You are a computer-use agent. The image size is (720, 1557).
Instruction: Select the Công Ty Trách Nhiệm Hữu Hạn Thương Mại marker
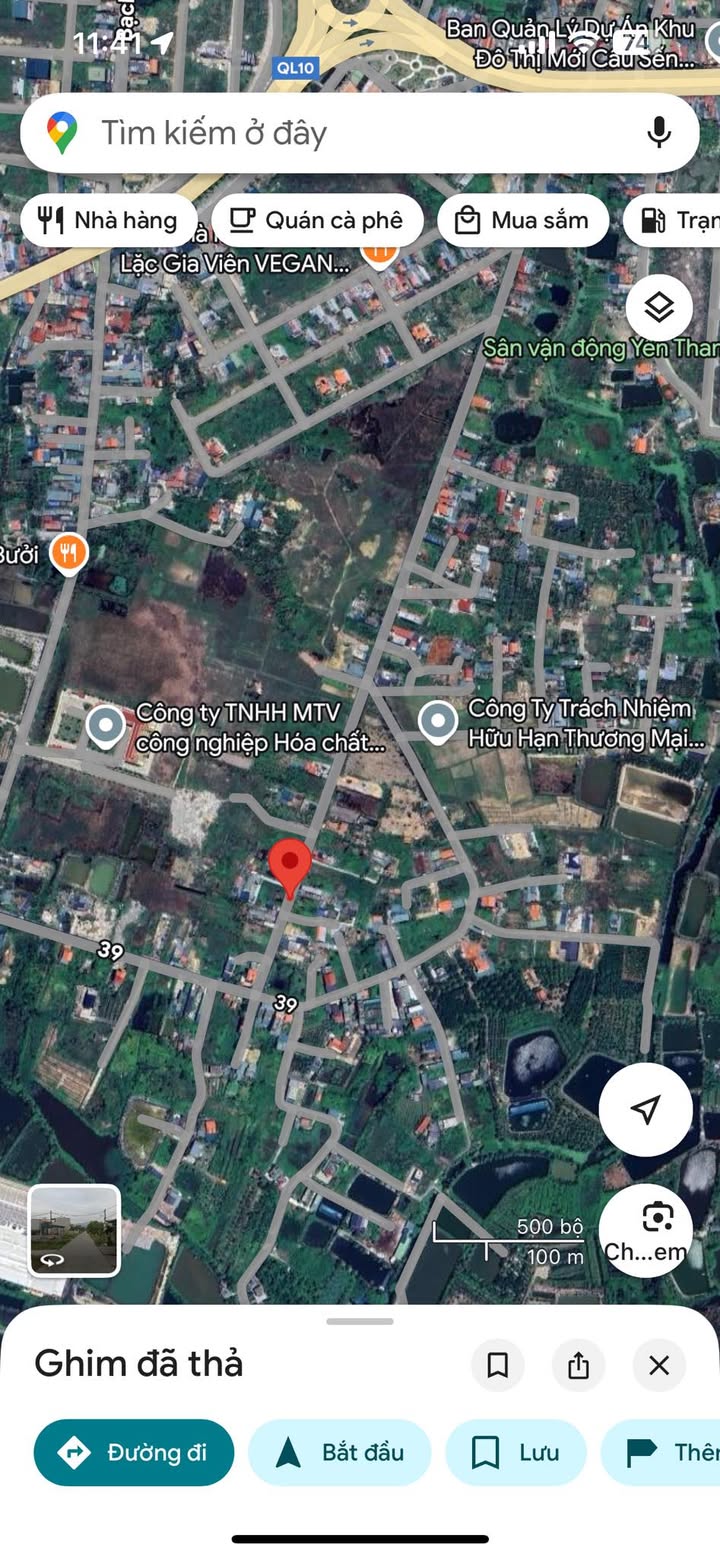coord(437,722)
